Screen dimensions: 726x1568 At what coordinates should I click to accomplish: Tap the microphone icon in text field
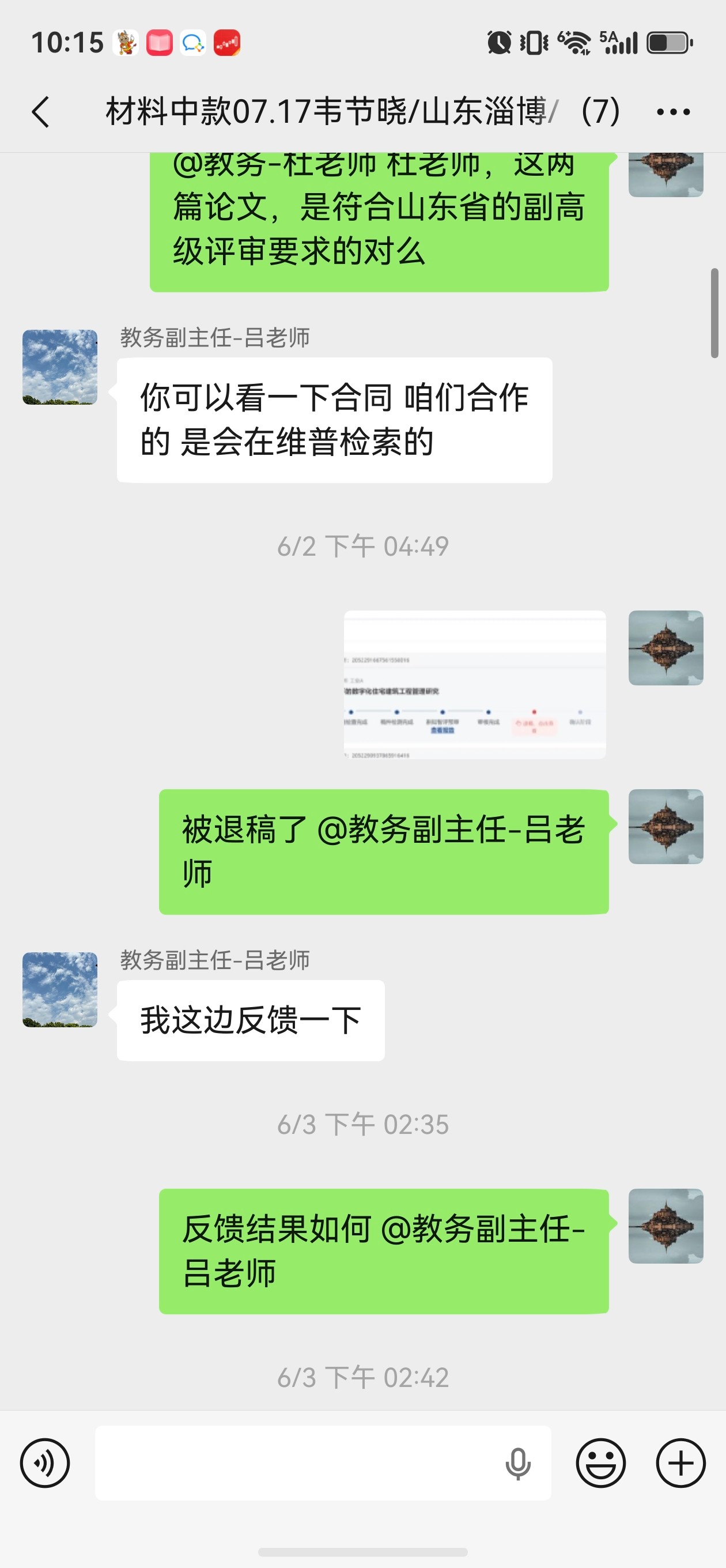point(518,1463)
